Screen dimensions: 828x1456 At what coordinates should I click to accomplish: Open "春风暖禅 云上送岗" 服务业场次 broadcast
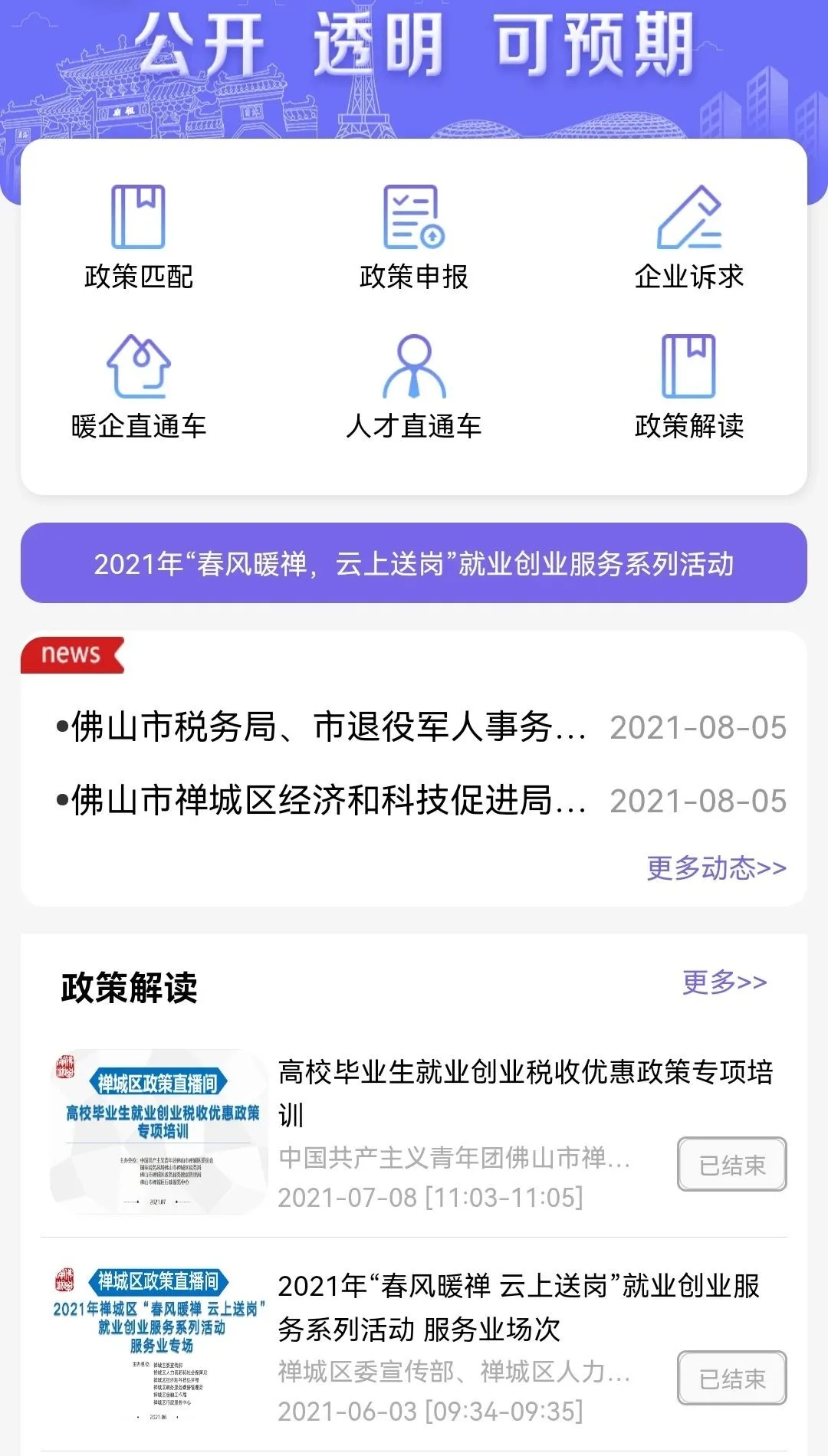(518, 1307)
